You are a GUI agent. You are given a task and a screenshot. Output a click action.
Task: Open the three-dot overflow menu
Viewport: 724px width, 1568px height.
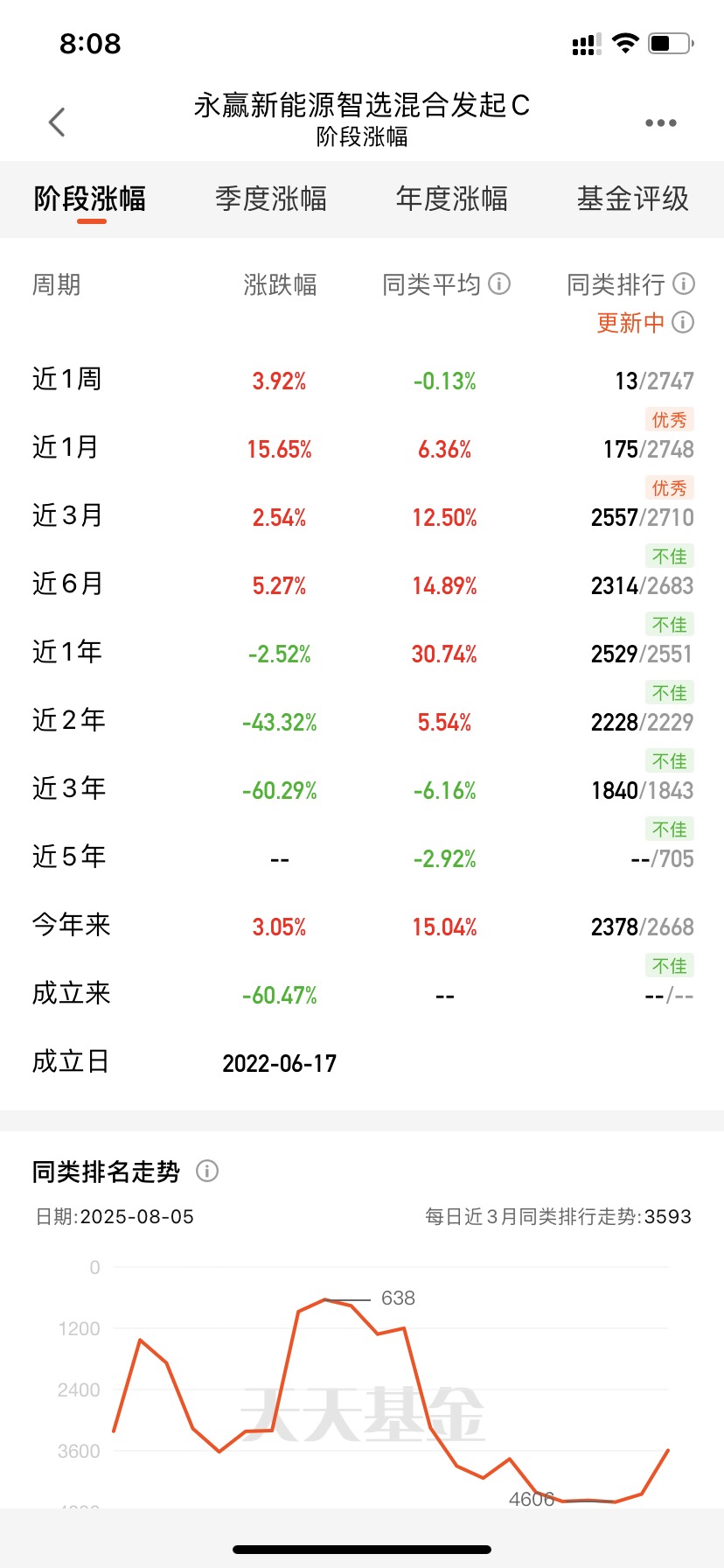[660, 122]
